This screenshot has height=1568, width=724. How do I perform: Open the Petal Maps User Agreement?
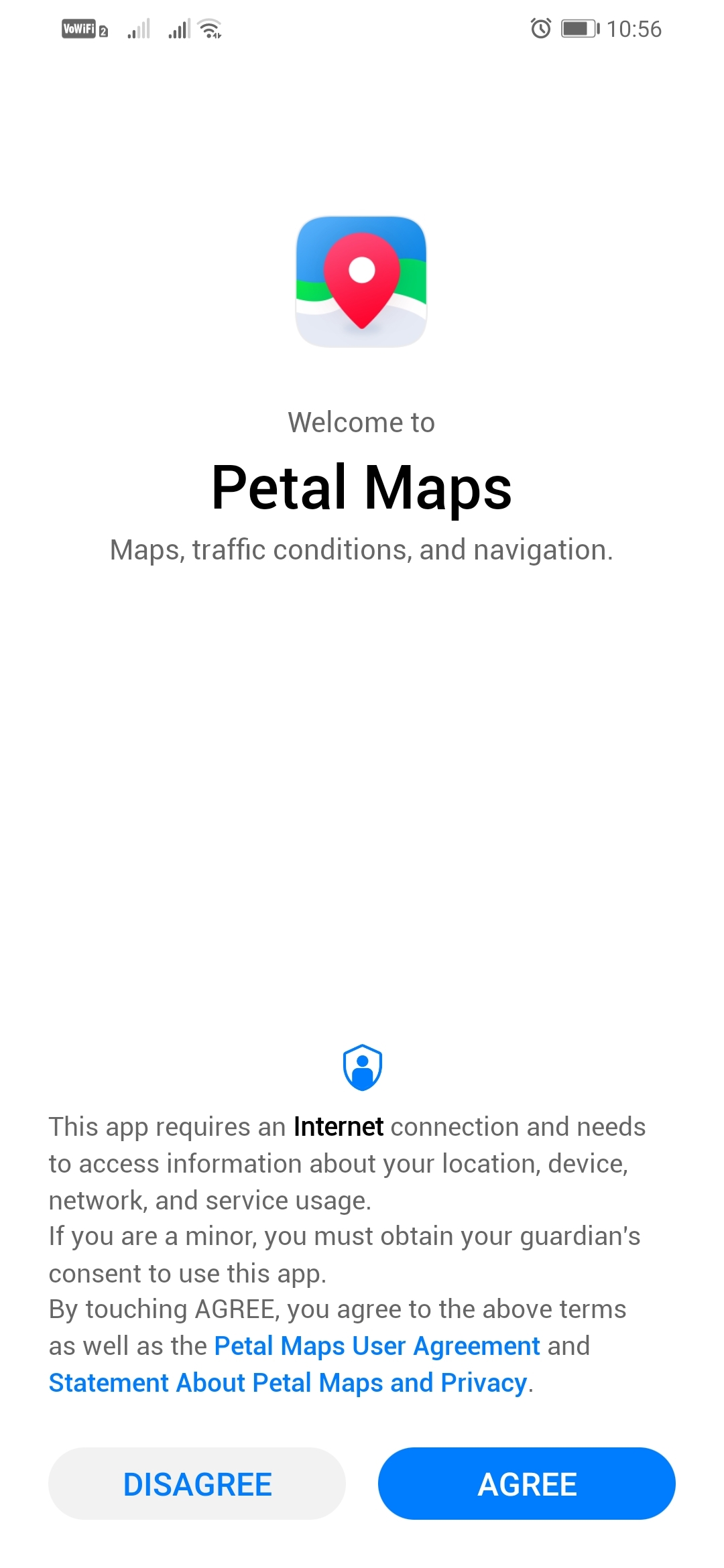pos(375,1346)
